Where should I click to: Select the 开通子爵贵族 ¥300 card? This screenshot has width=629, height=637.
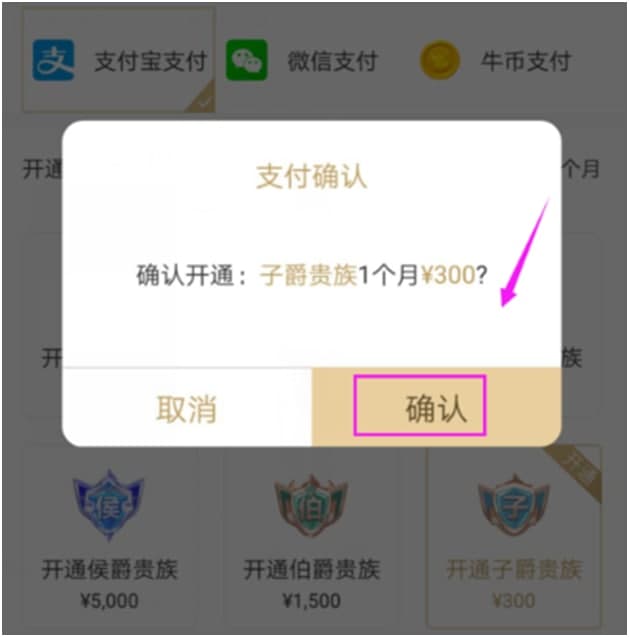(x=513, y=540)
